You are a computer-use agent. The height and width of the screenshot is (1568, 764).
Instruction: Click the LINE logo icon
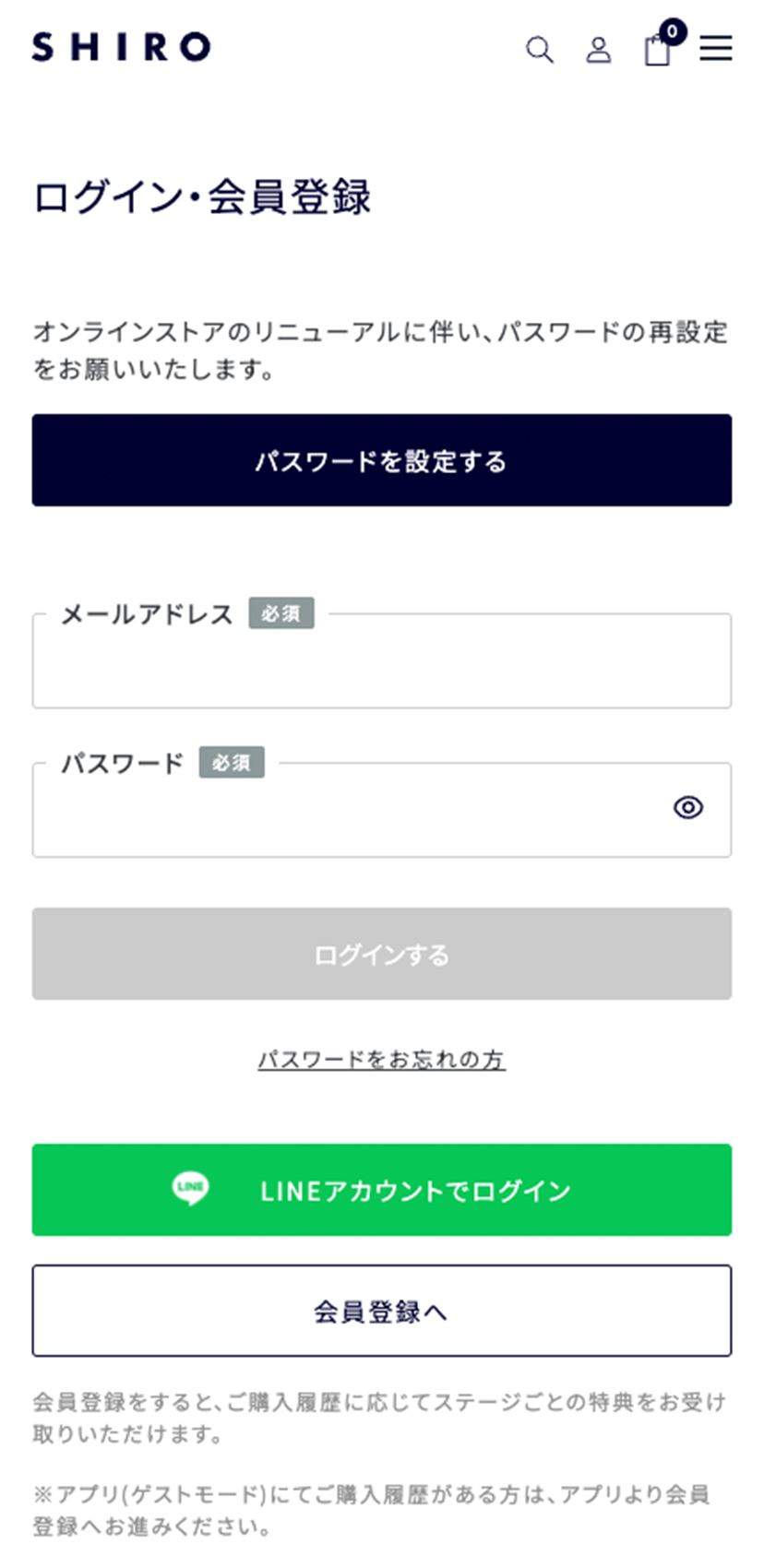189,1190
